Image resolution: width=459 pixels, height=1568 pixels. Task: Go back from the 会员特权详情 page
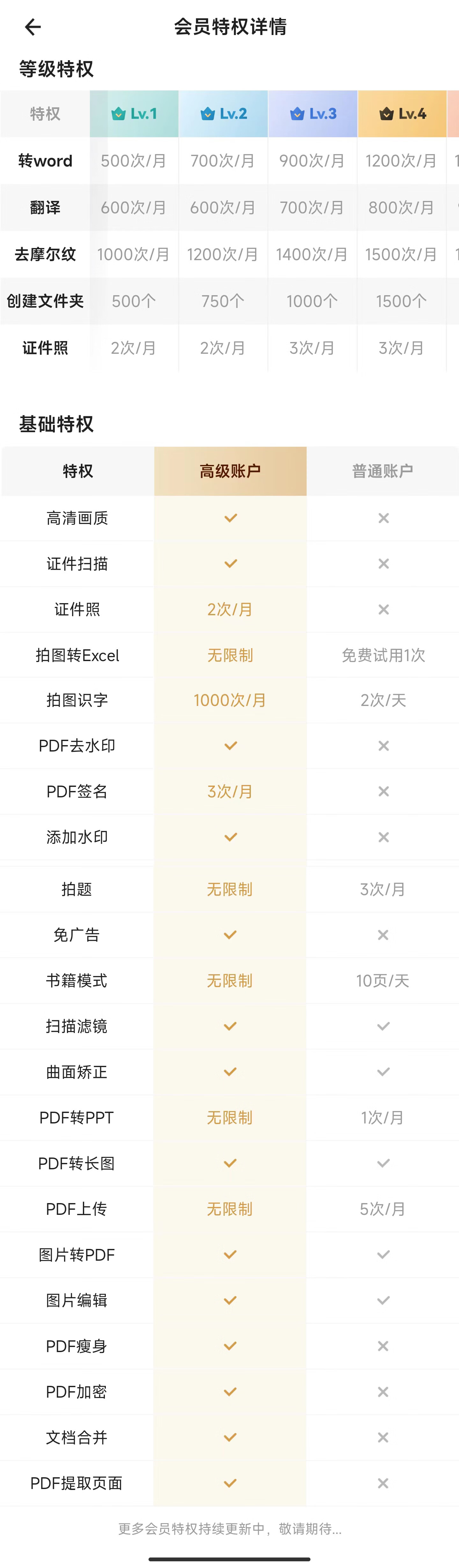(x=32, y=27)
